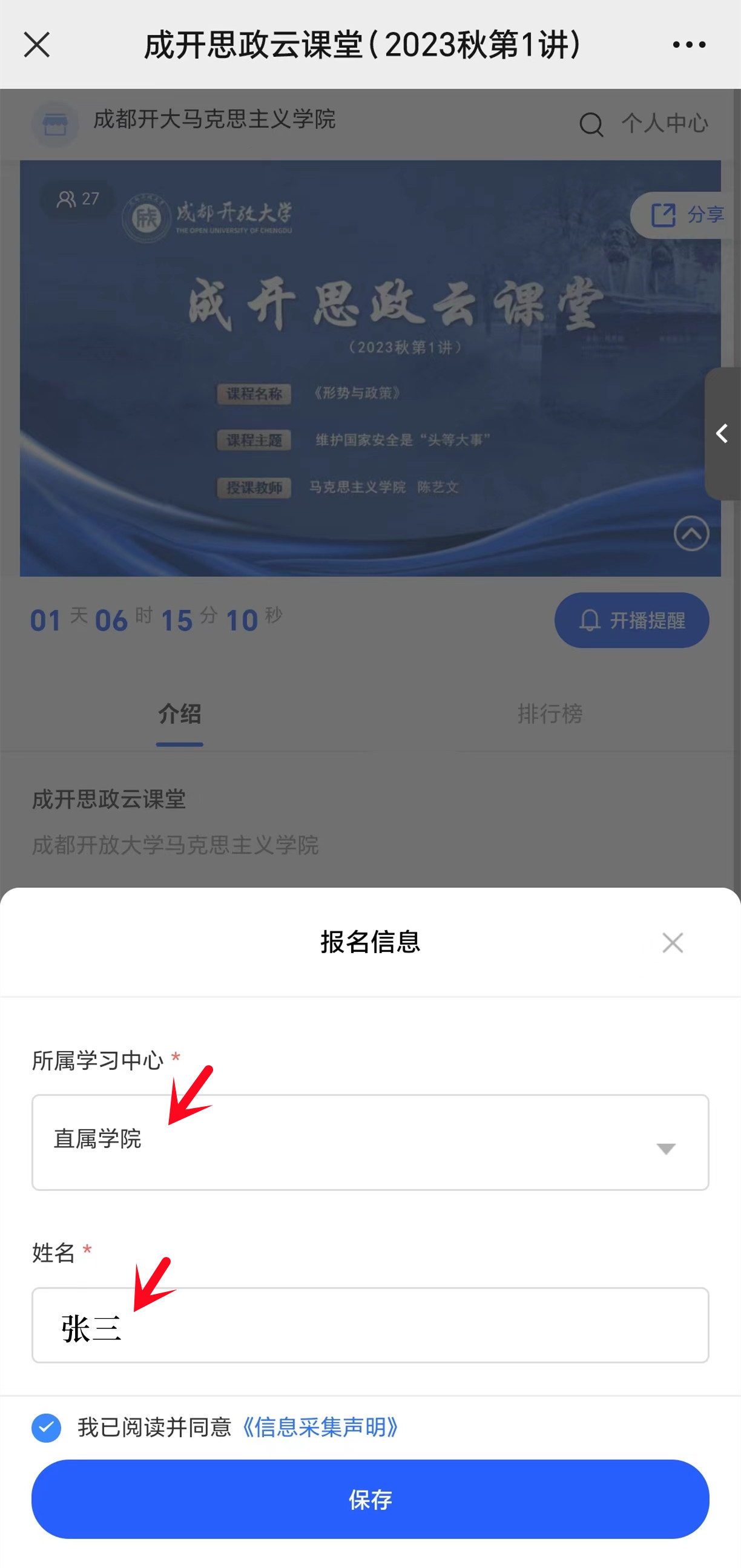
Task: Edit the 姓名 text field
Action: [369, 1325]
